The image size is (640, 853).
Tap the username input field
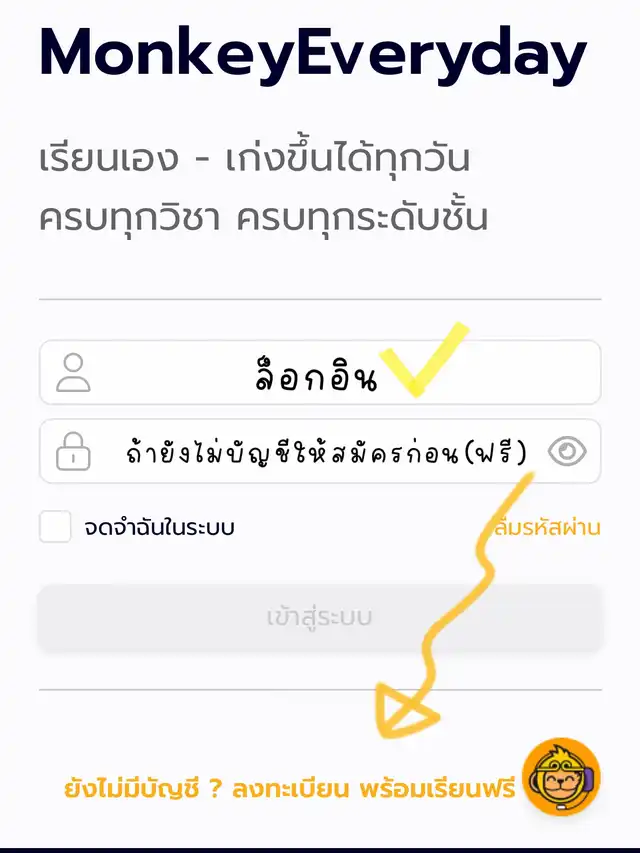pos(320,373)
